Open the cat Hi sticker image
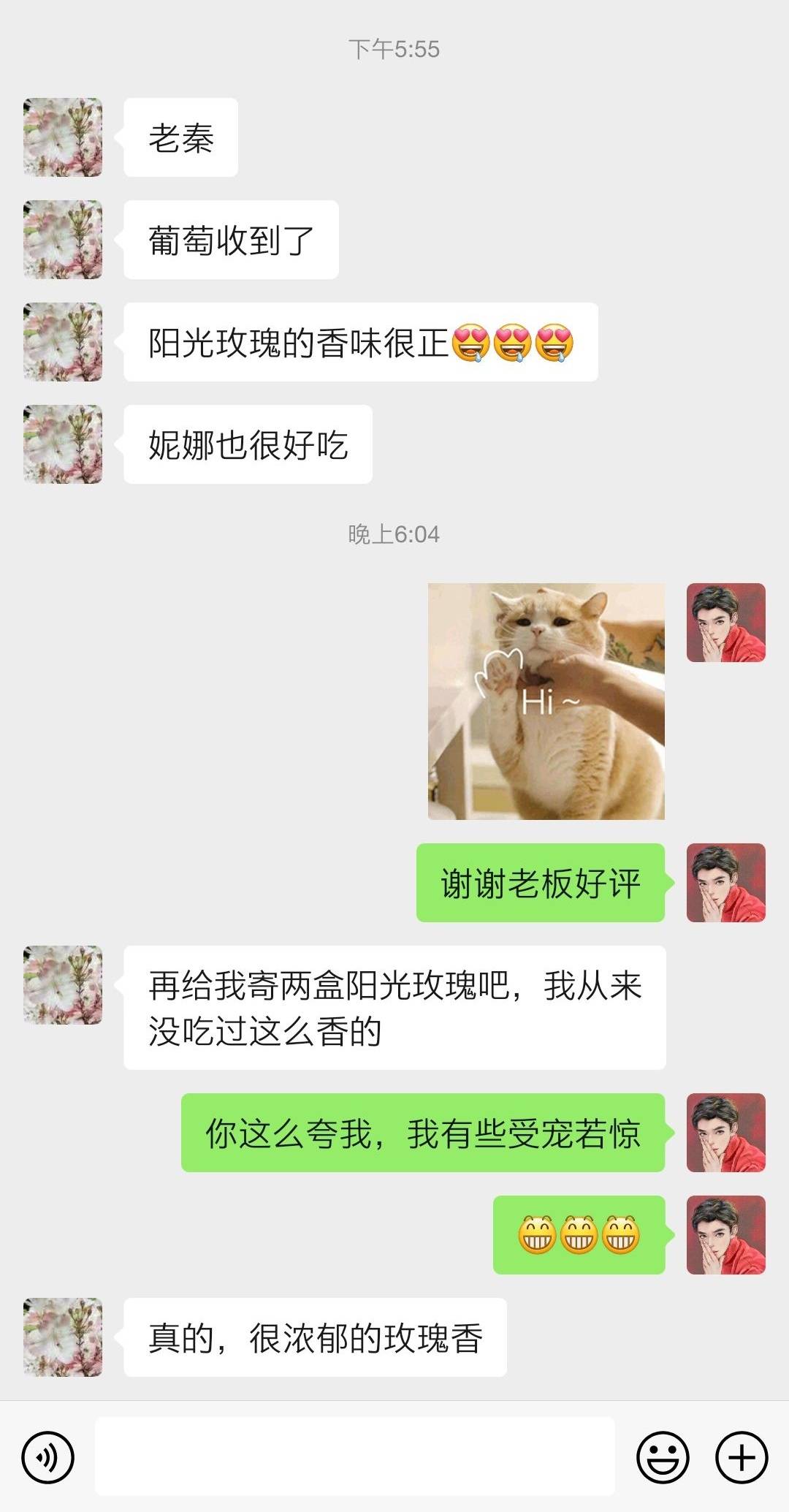 546,701
